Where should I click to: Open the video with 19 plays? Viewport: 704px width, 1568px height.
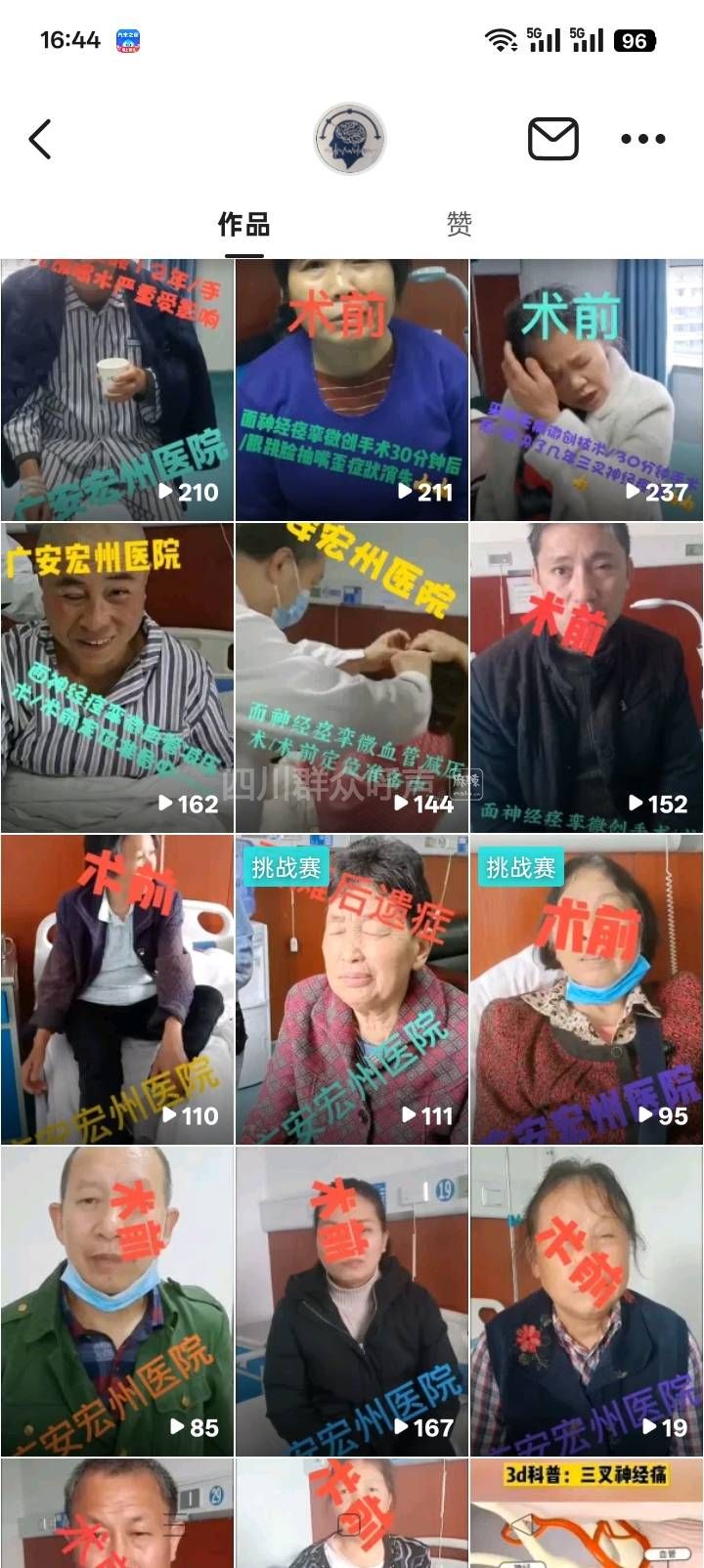coord(587,1300)
